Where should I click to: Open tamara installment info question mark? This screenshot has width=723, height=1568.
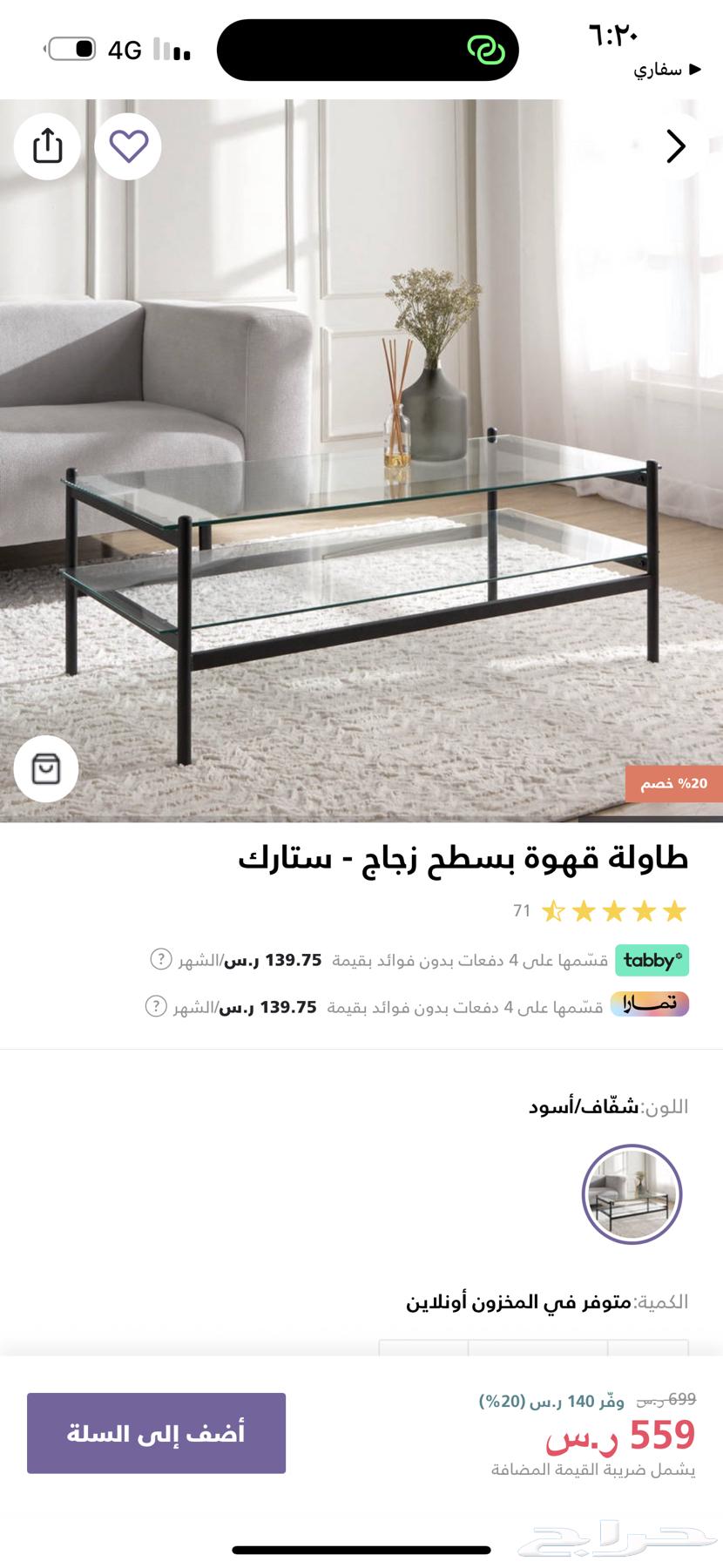coord(156,1007)
